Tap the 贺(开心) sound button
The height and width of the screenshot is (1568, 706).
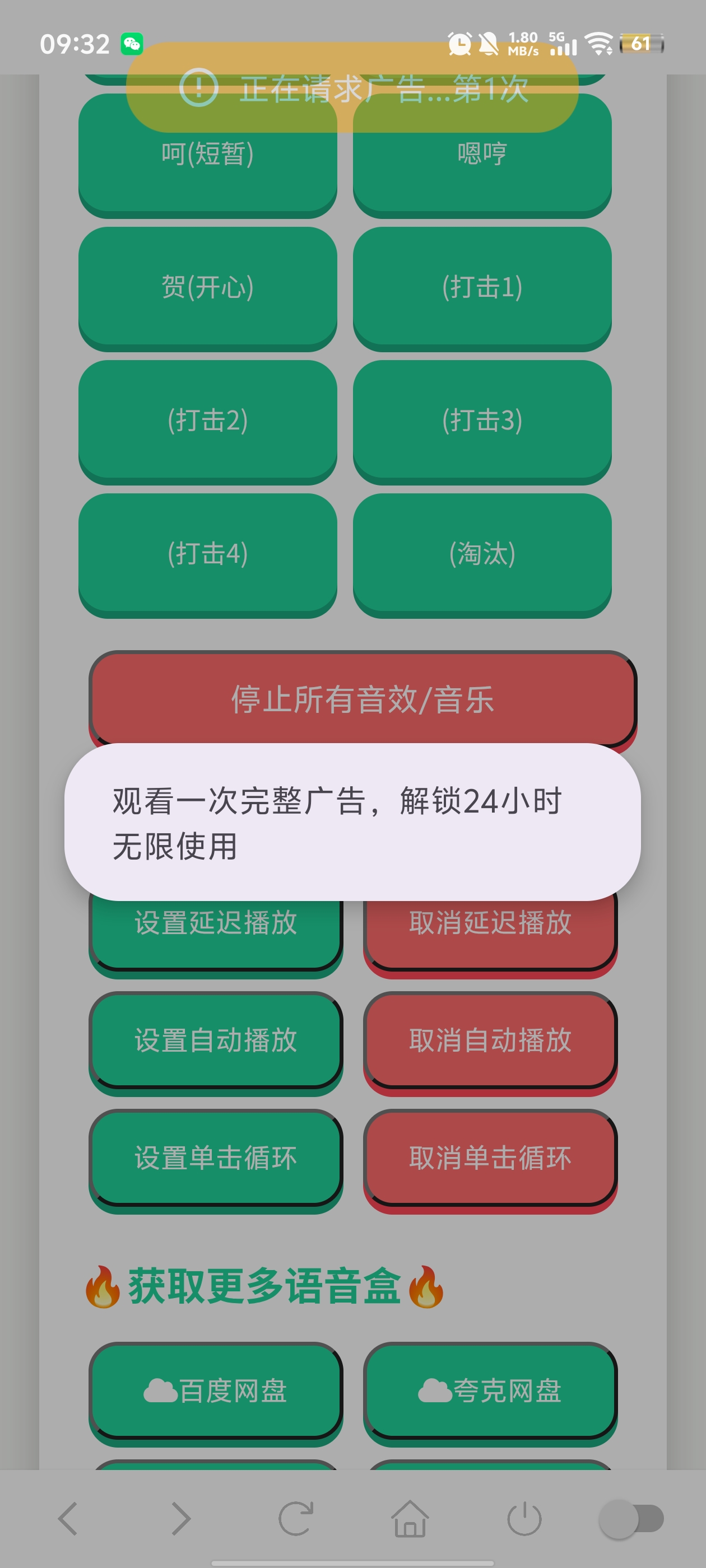(x=207, y=287)
